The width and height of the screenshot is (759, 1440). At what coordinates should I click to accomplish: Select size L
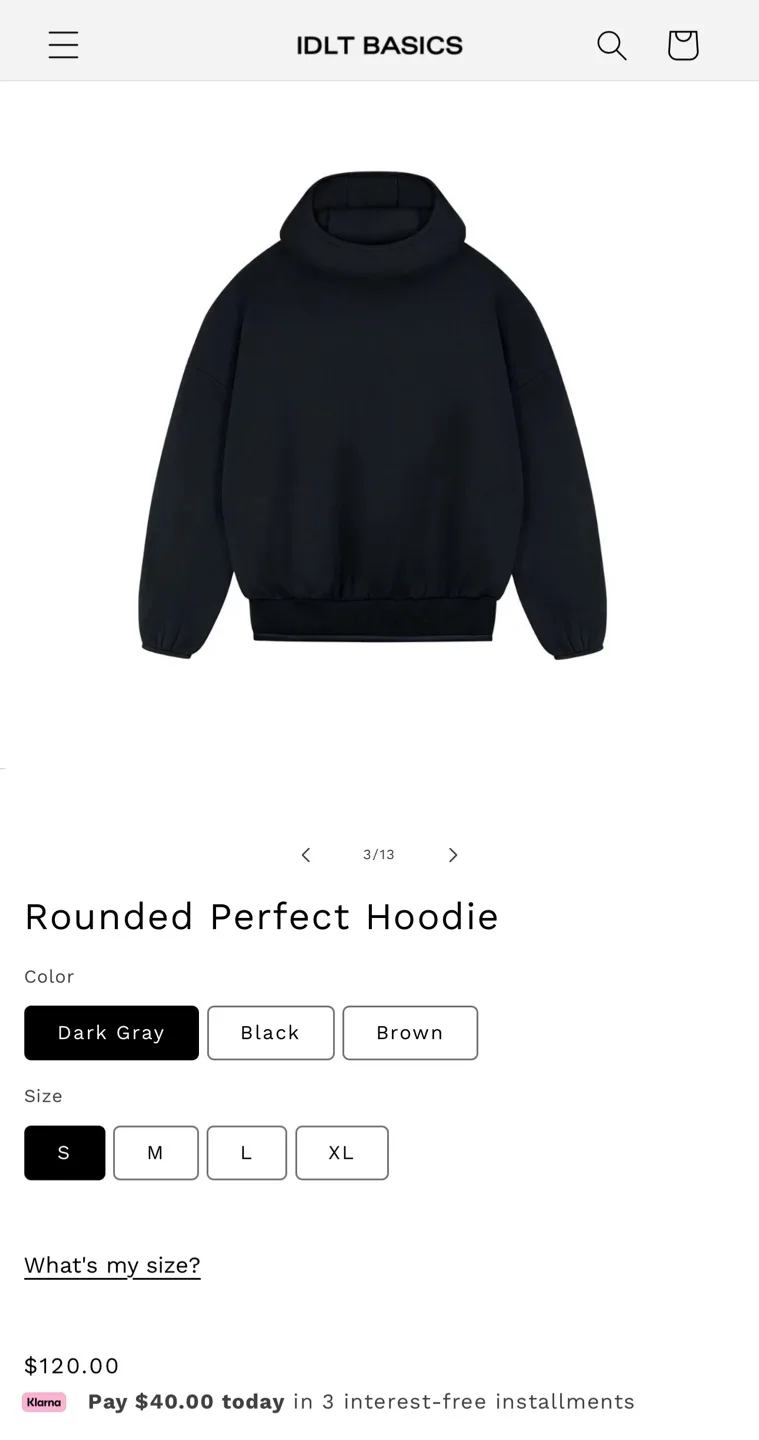(246, 1152)
